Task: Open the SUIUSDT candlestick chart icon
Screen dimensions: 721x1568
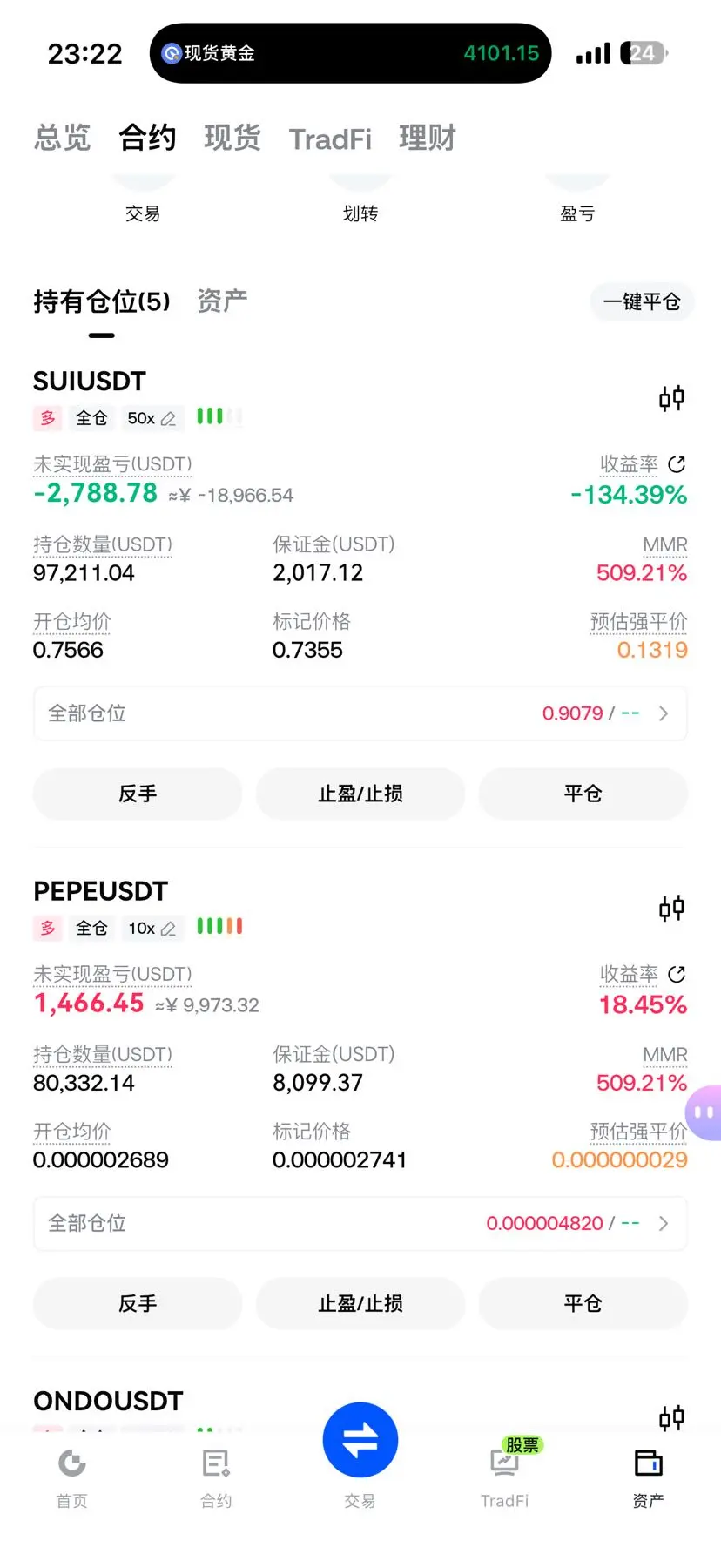Action: (671, 398)
